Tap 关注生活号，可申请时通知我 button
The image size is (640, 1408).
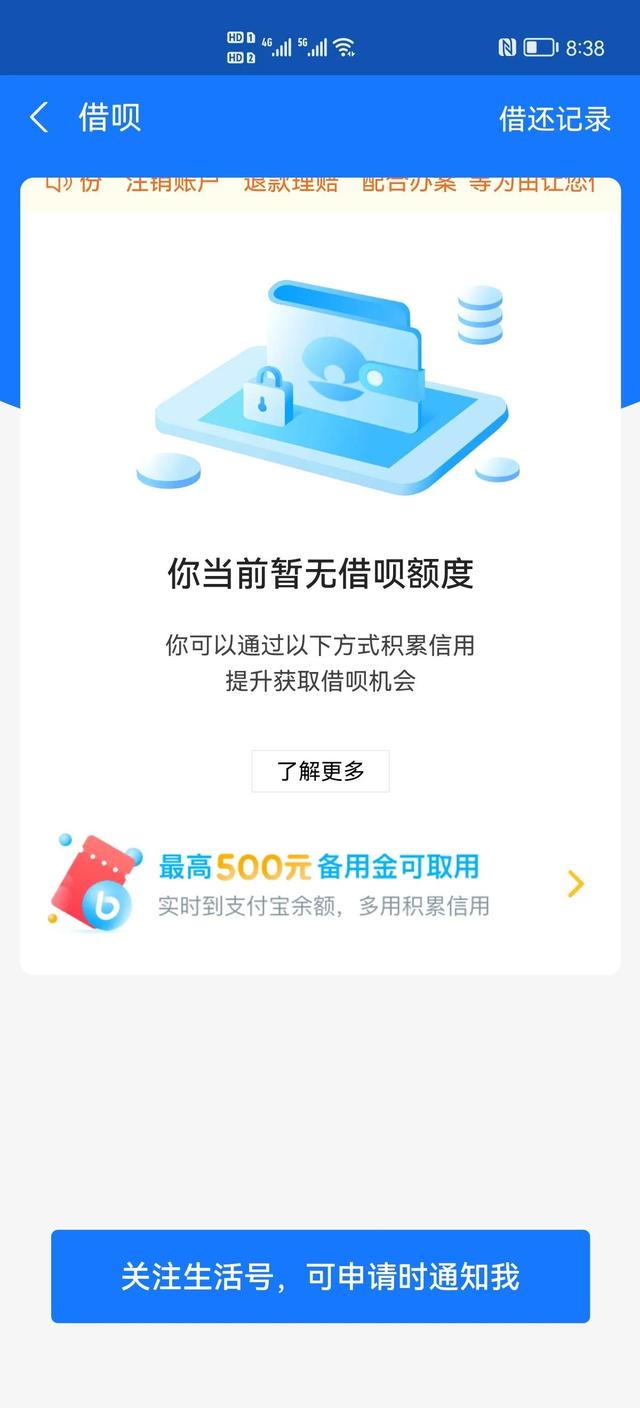tap(320, 1276)
